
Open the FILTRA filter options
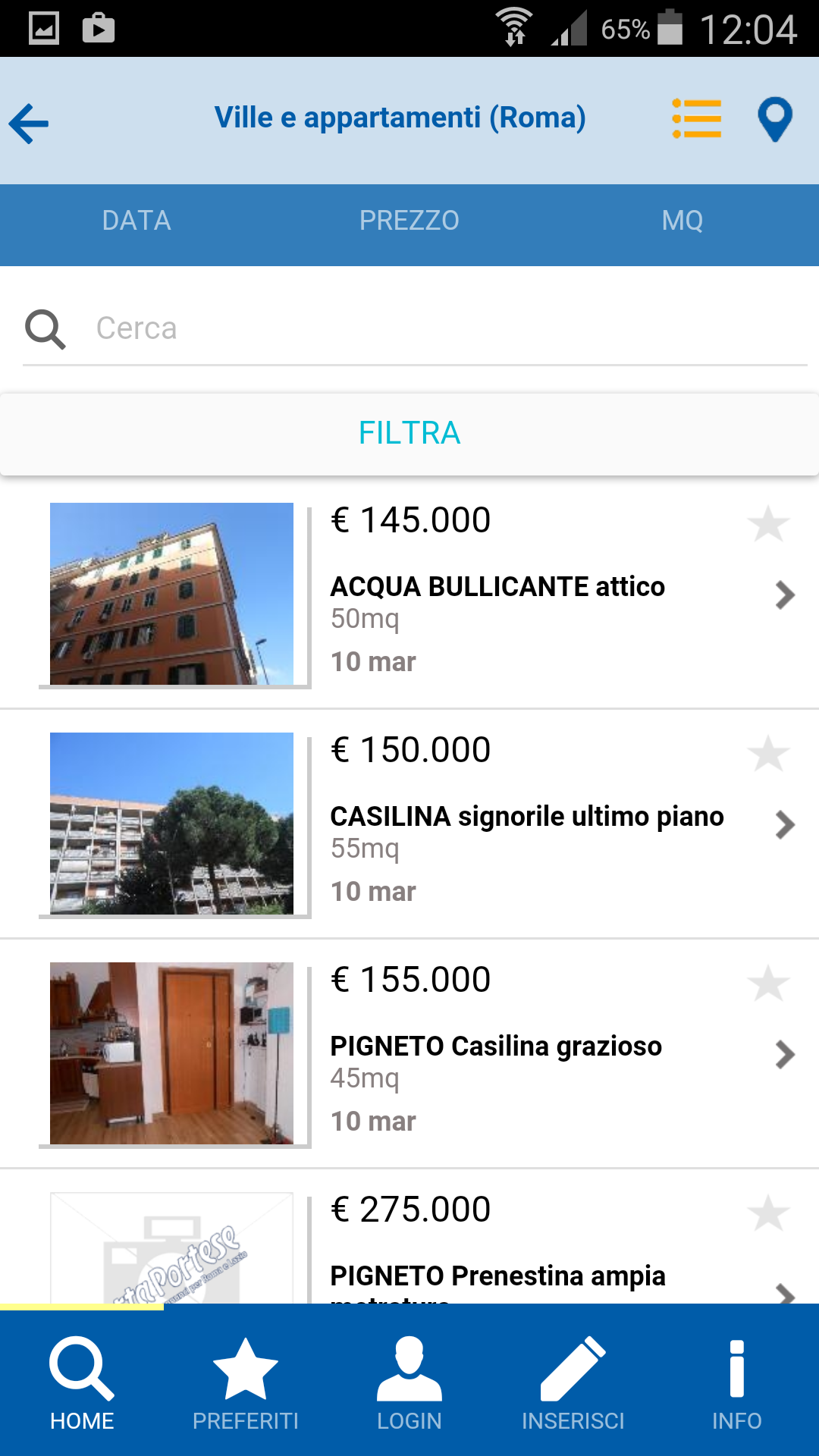(x=409, y=433)
